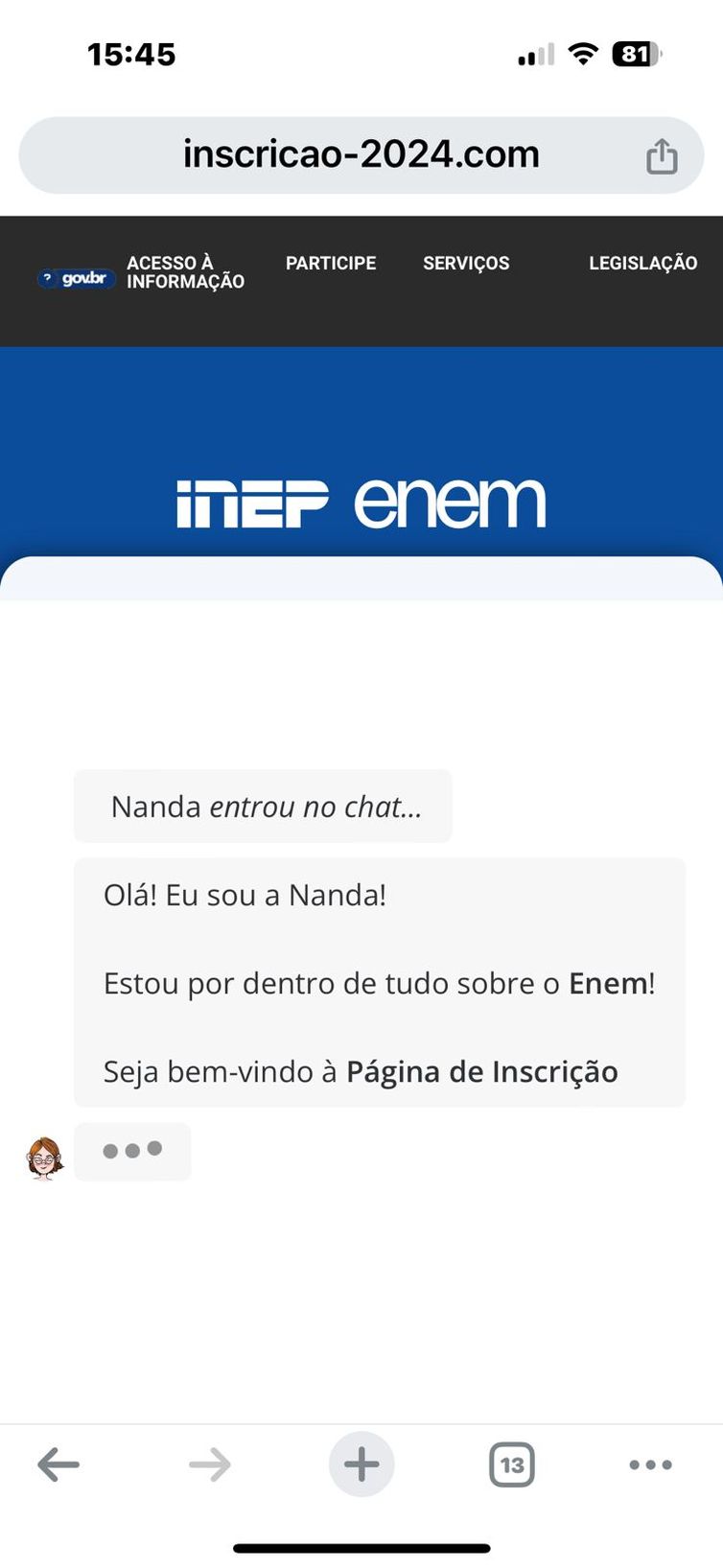The height and width of the screenshot is (1568, 723).
Task: Tap the tab switcher showing 13 tabs
Action: (x=511, y=1464)
